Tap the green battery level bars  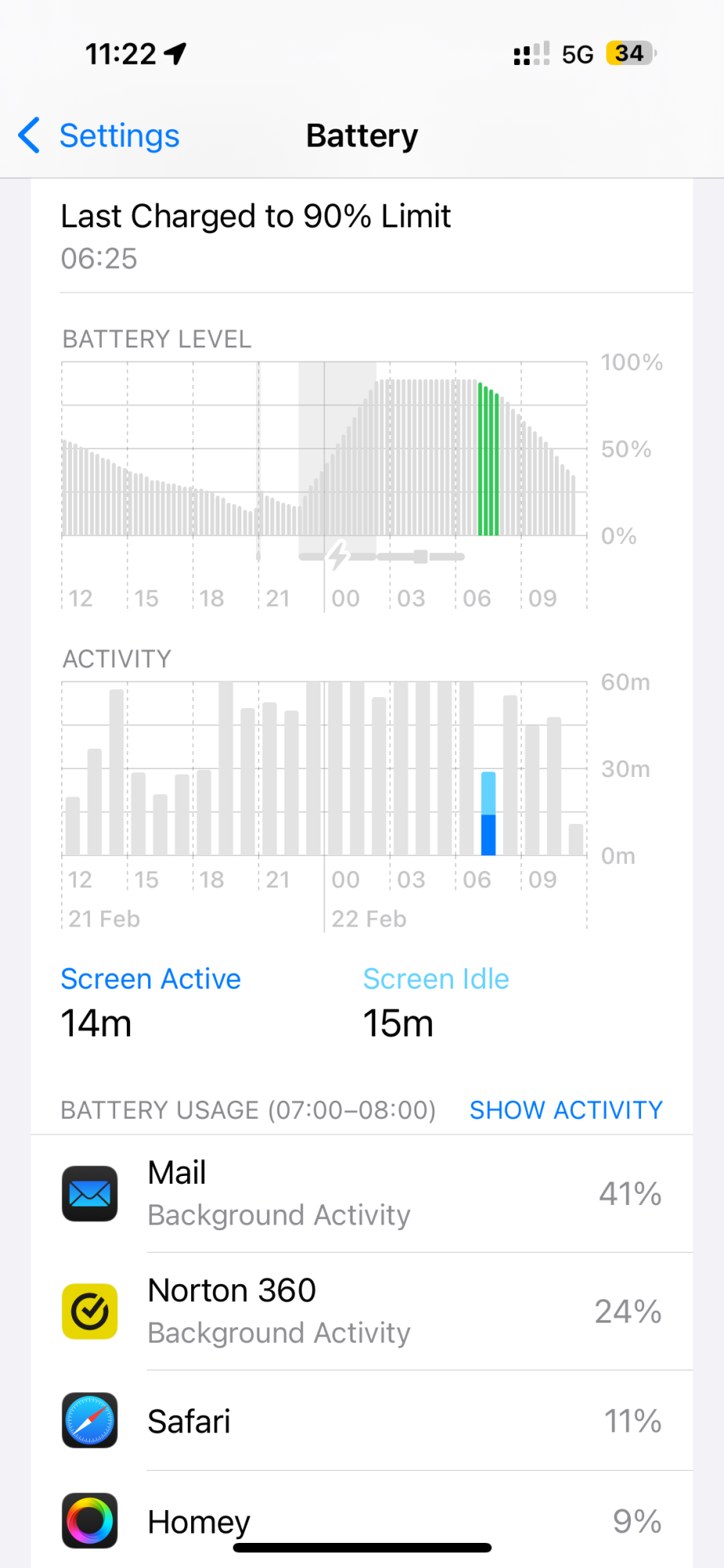(488, 460)
